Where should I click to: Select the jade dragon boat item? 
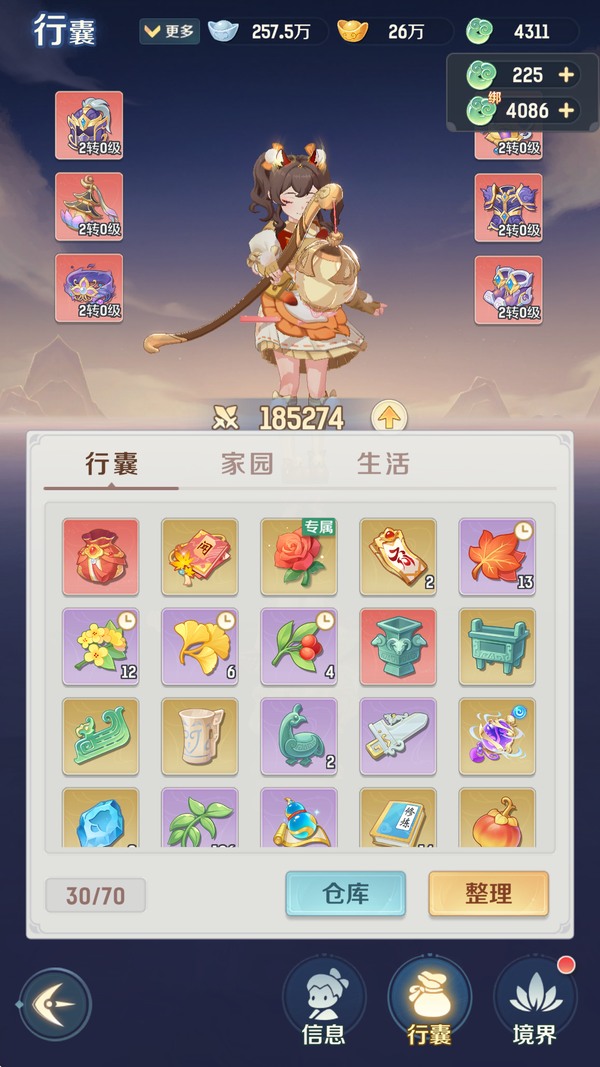(x=100, y=736)
